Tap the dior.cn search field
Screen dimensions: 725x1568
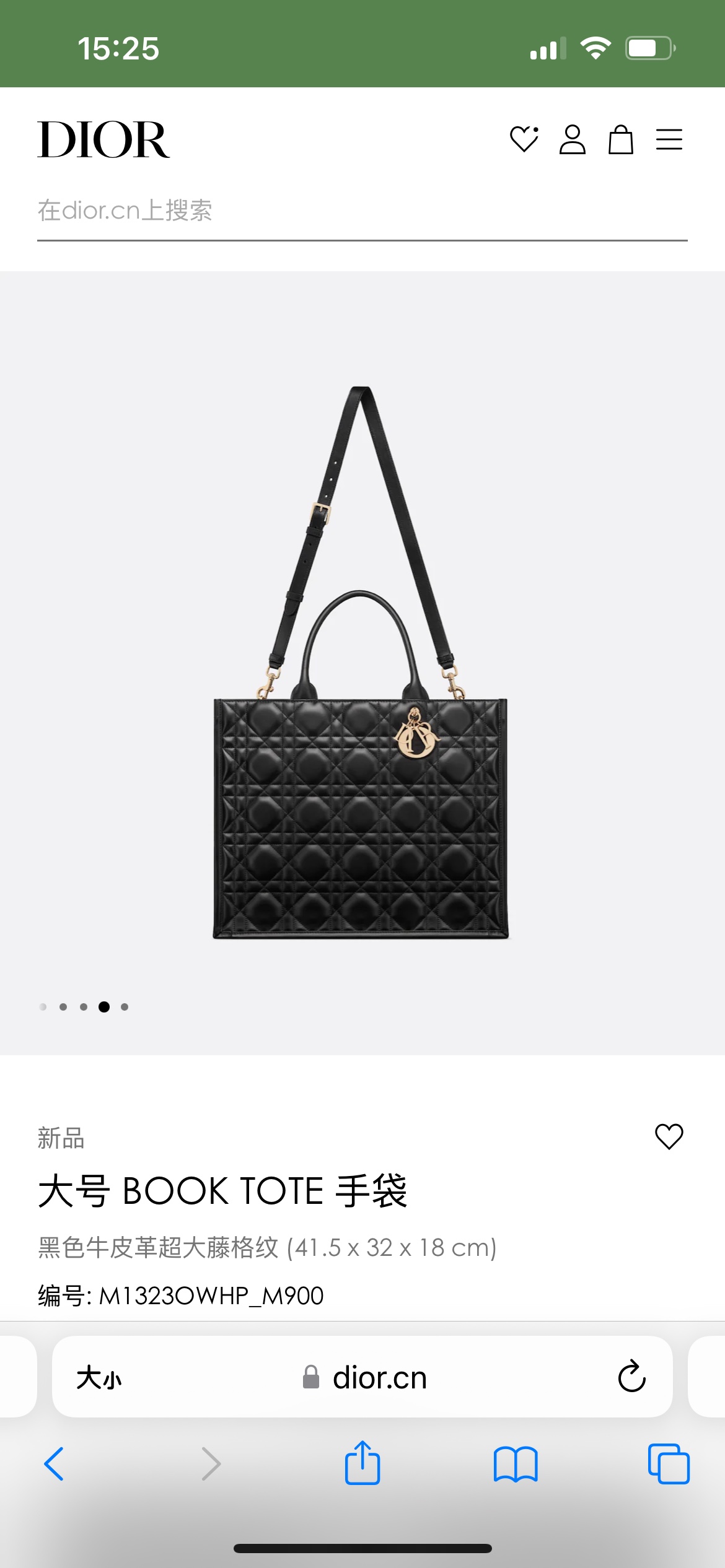coord(362,211)
